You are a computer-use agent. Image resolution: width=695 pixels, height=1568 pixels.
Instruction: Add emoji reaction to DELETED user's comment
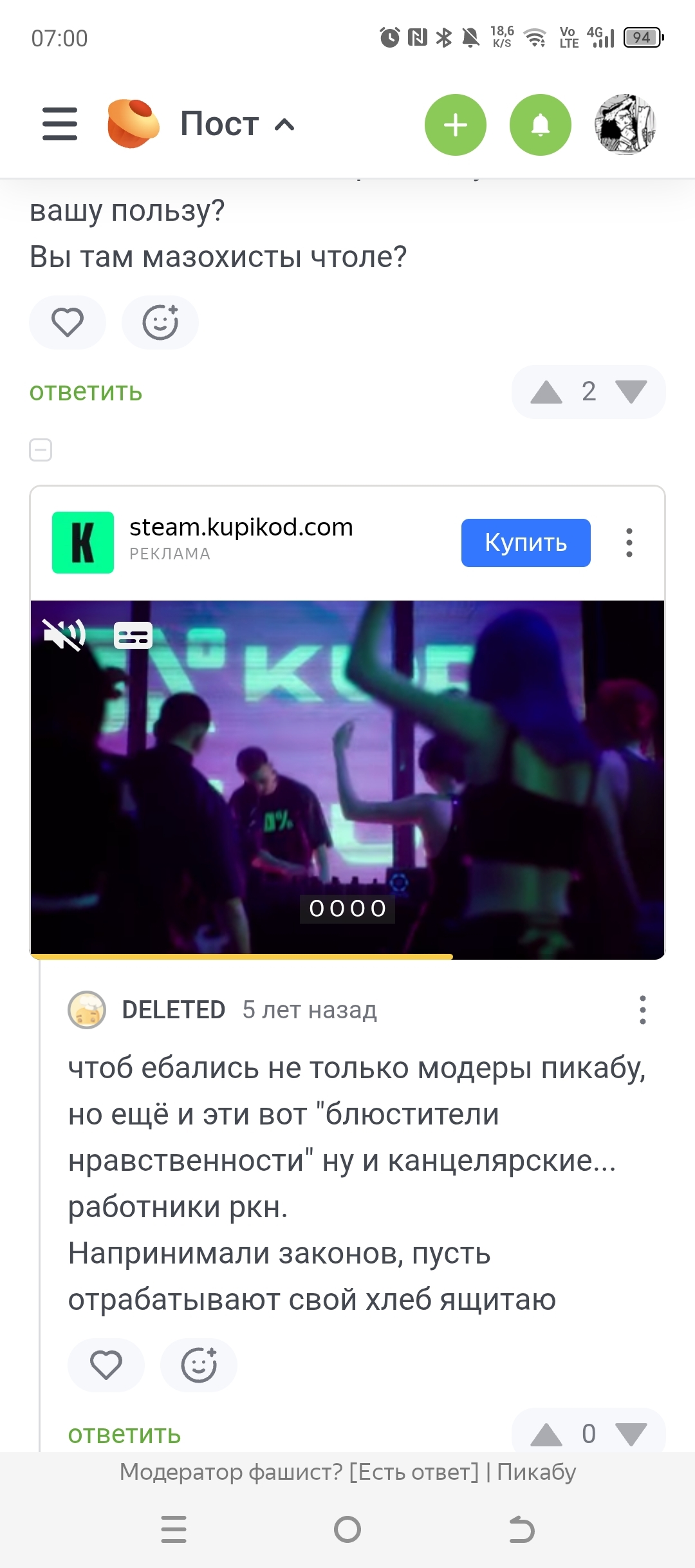[199, 1365]
